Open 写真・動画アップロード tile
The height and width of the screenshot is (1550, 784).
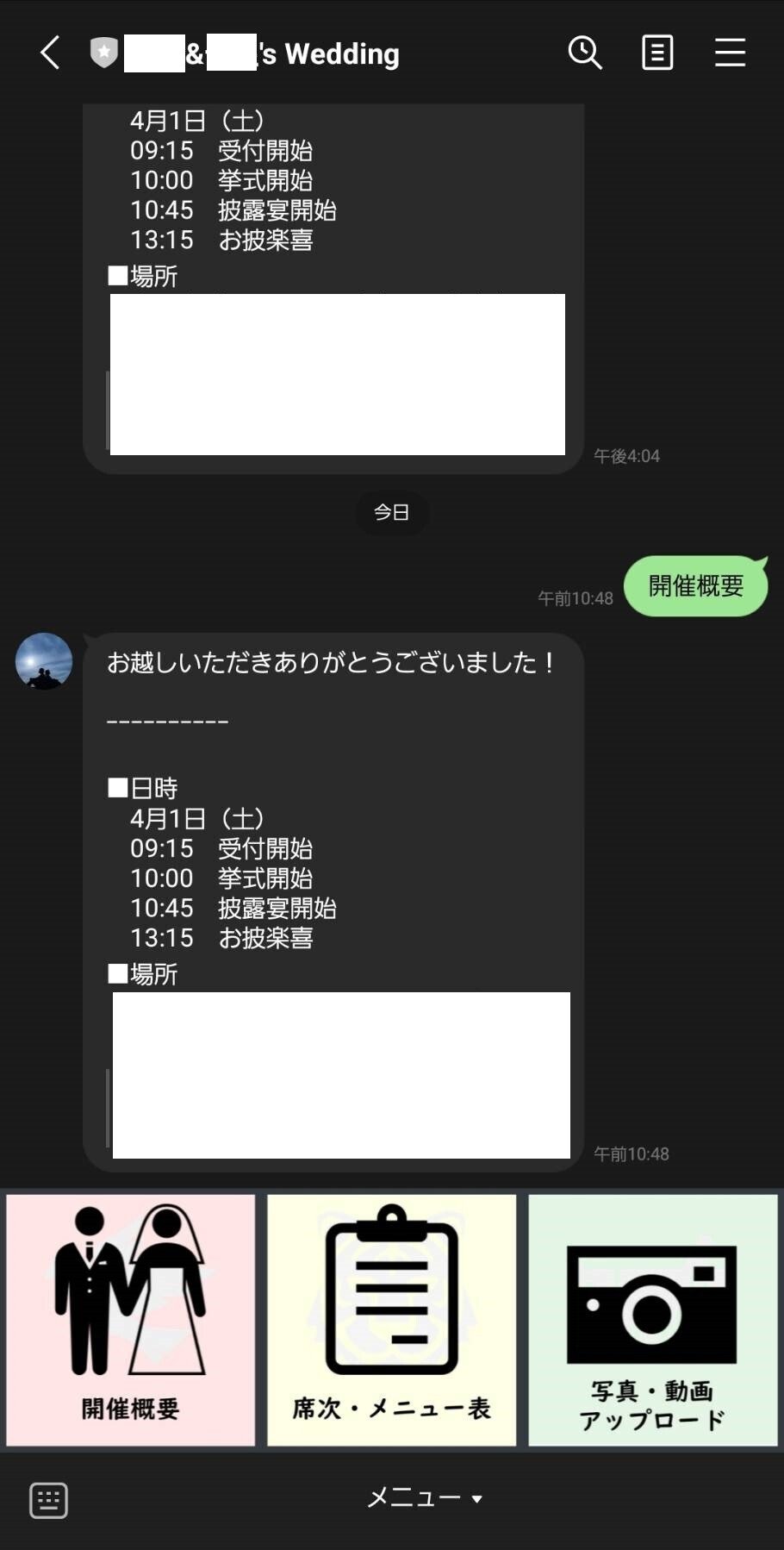[x=653, y=1319]
